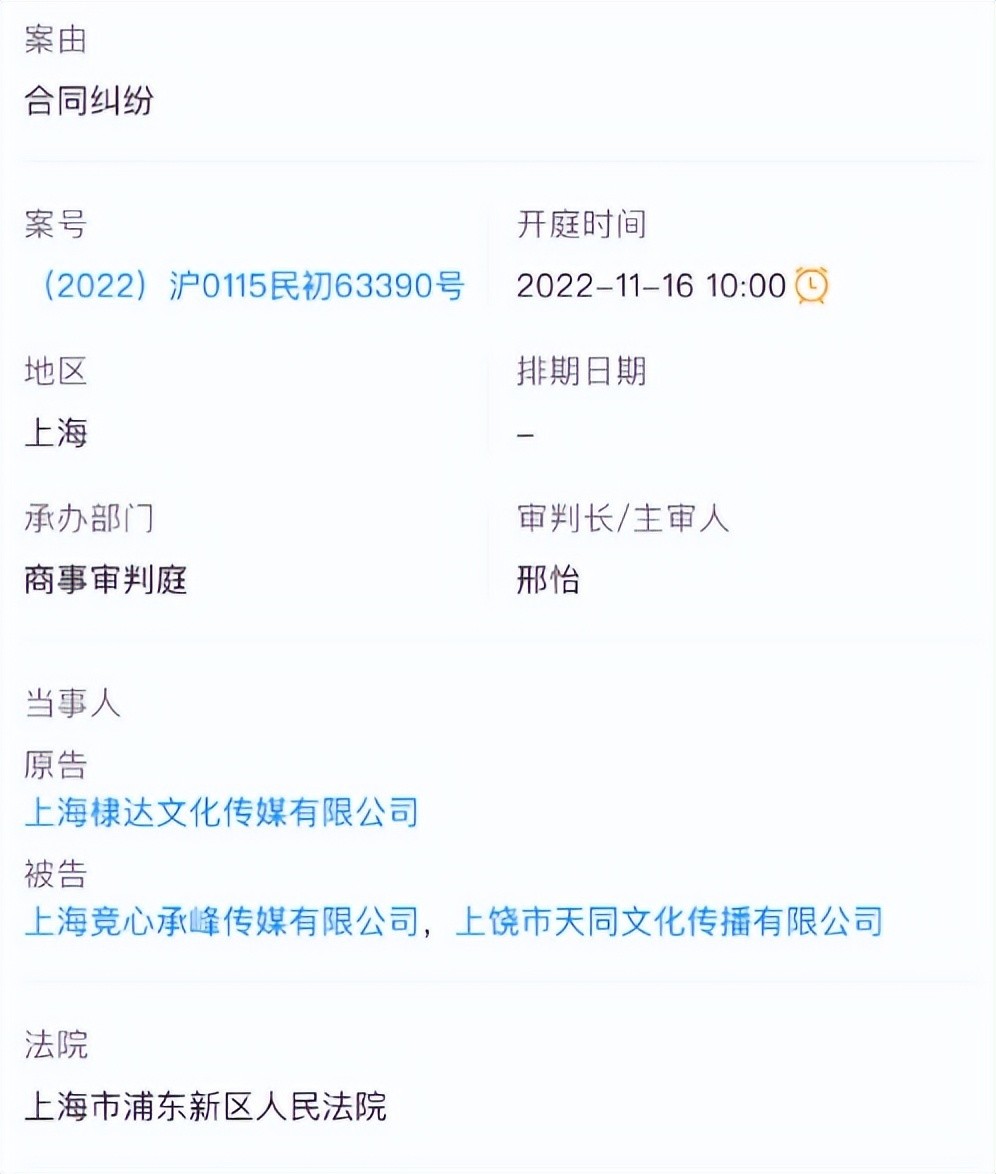Open defendant 上饶市天同文化传播有限公司
This screenshot has height=1174, width=996.
coord(668,920)
